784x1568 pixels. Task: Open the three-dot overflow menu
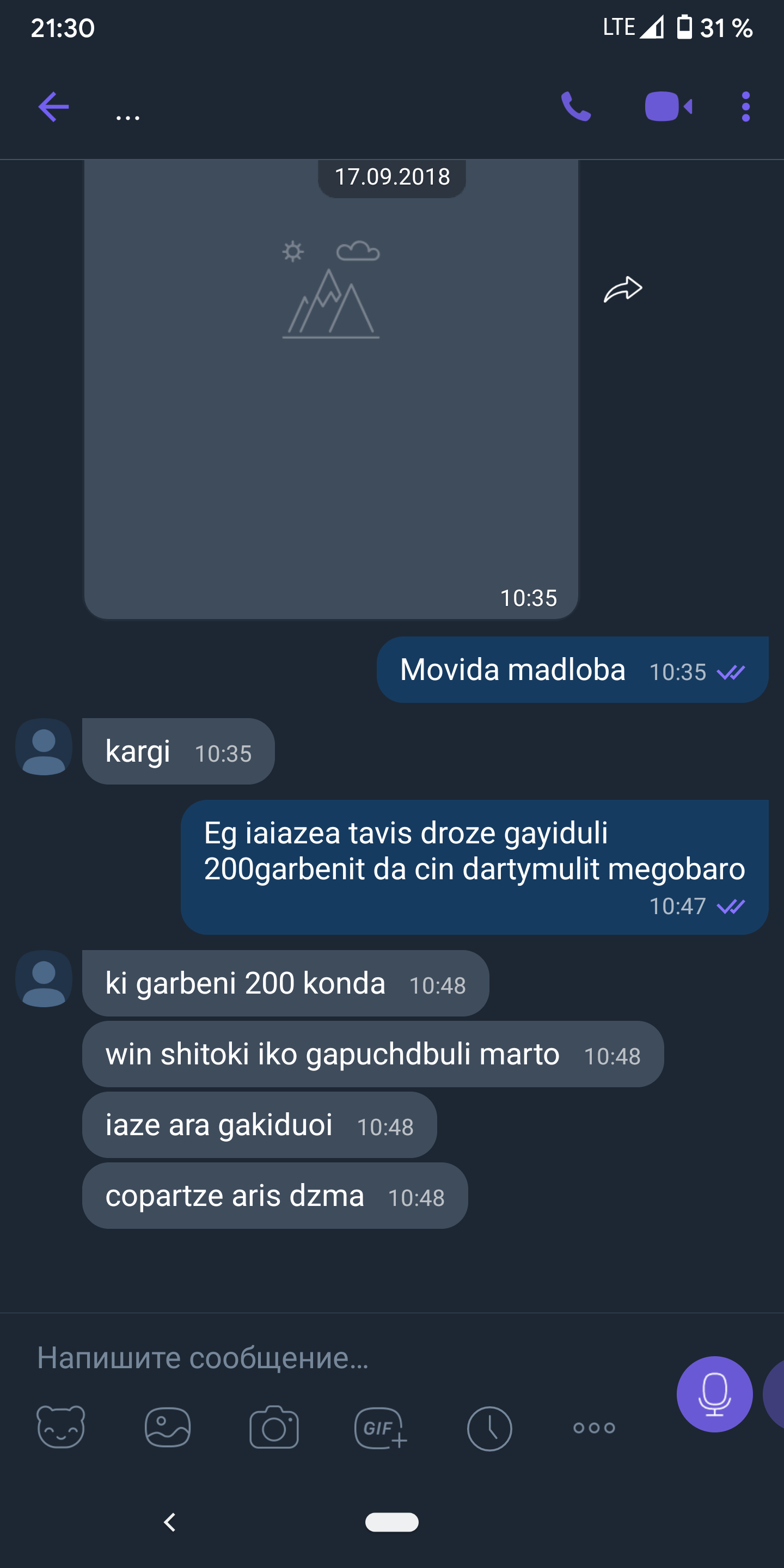coord(746,107)
